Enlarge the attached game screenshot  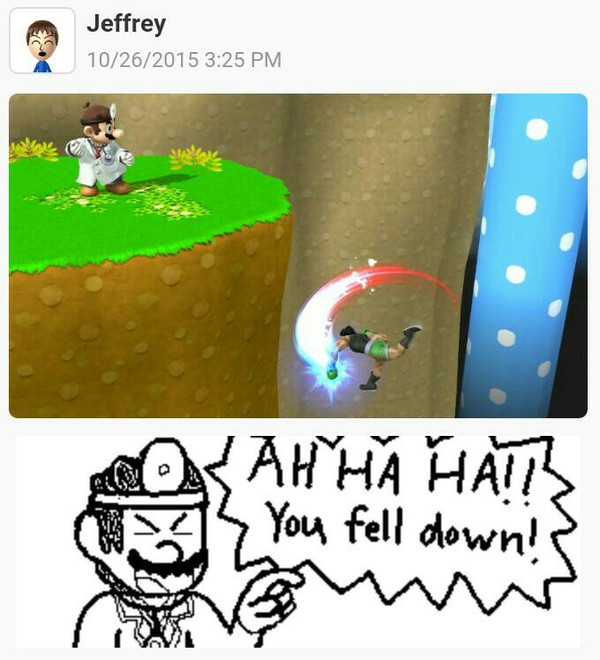coord(298,255)
